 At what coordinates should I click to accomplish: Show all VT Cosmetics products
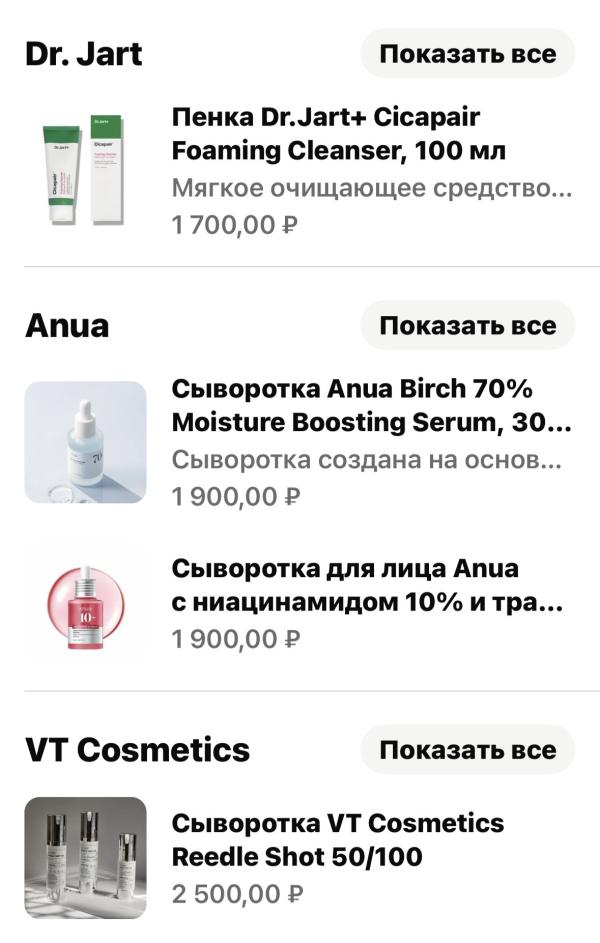coord(467,750)
